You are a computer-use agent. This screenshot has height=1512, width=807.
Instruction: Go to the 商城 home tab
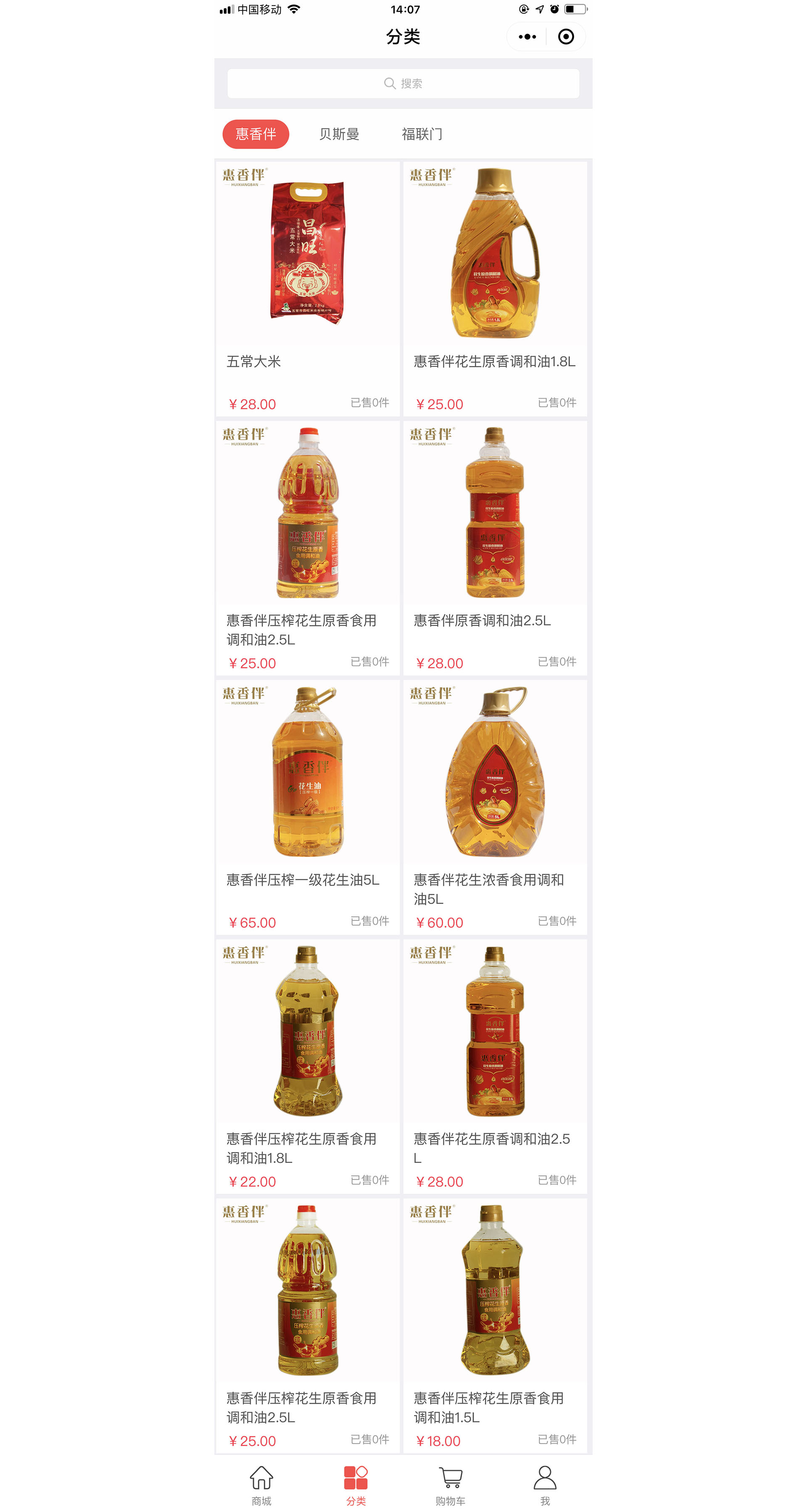[x=261, y=1485]
